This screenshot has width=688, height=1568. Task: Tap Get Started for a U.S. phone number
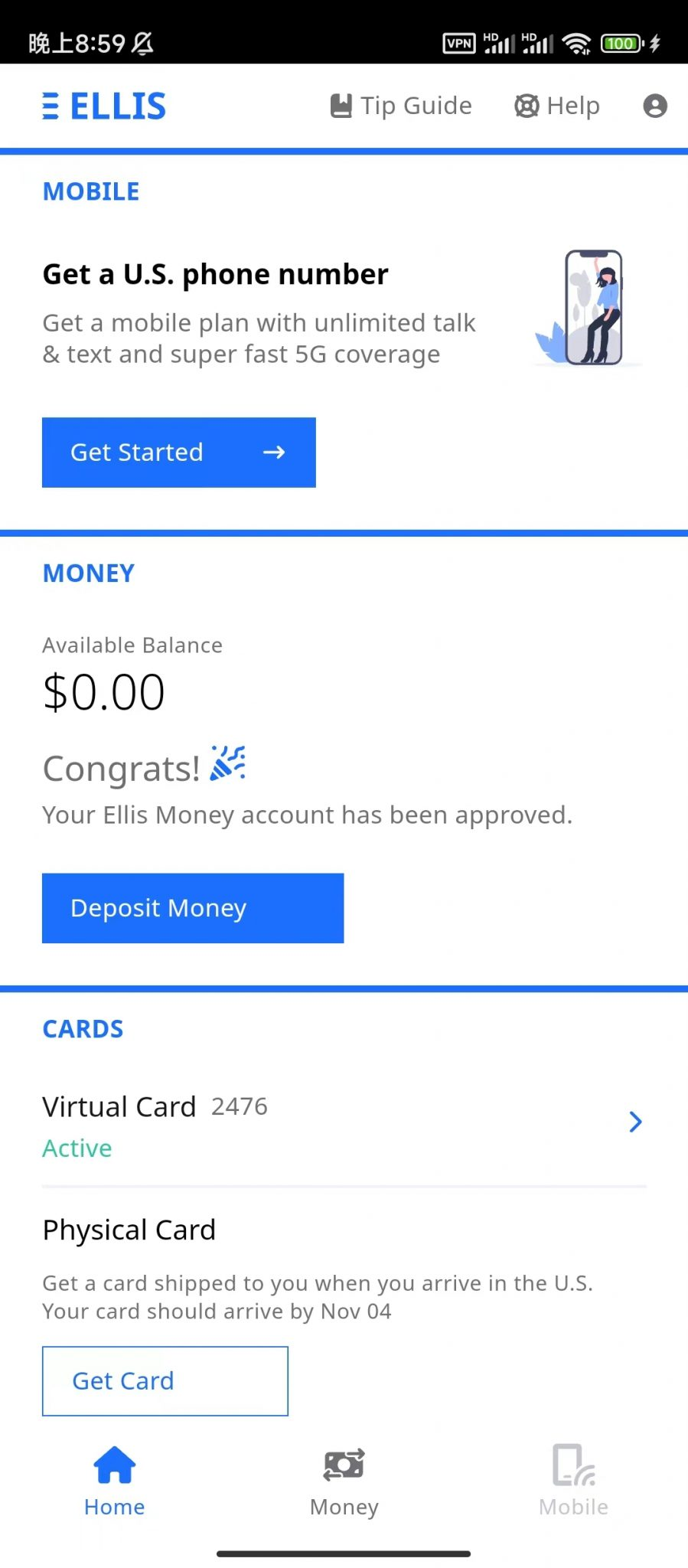pos(179,452)
